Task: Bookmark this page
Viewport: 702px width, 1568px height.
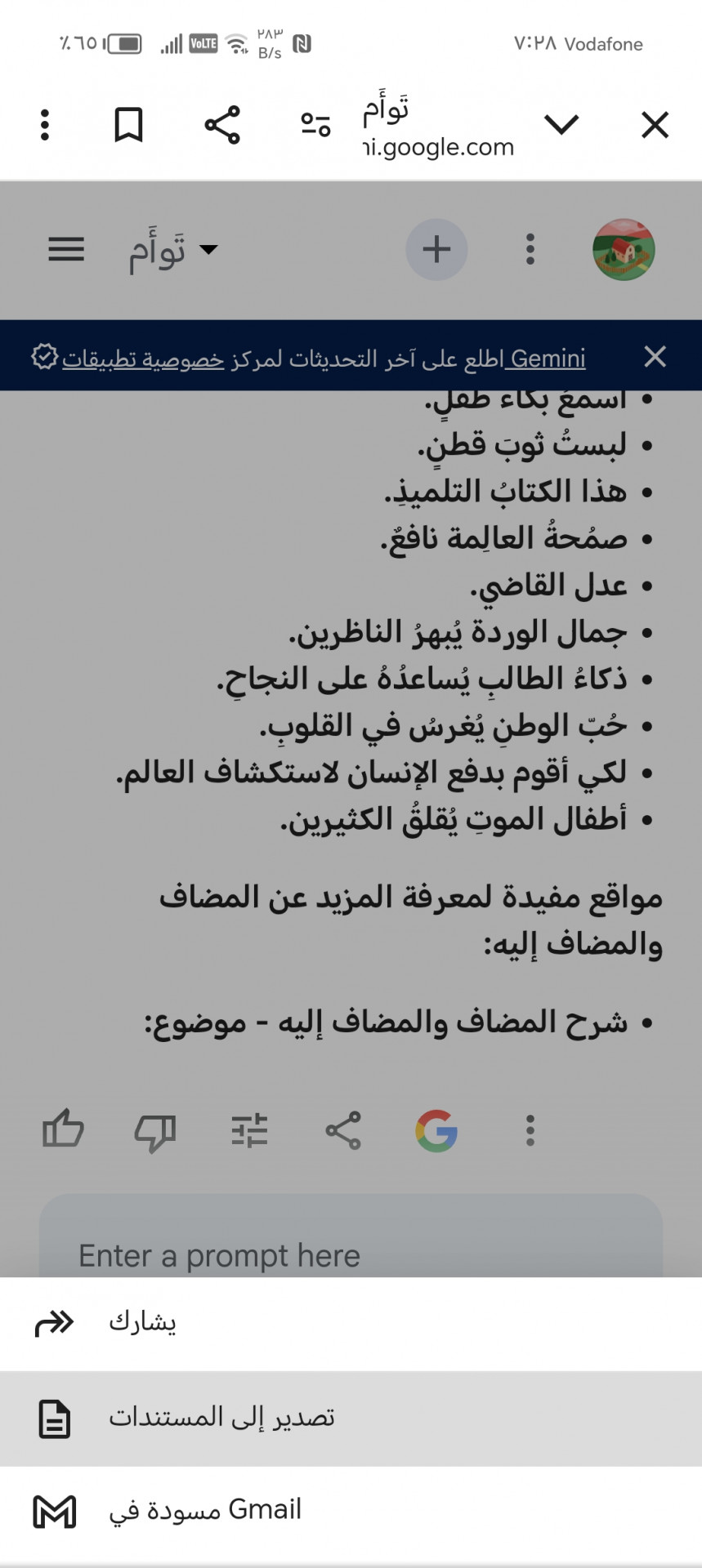Action: pyautogui.click(x=128, y=125)
